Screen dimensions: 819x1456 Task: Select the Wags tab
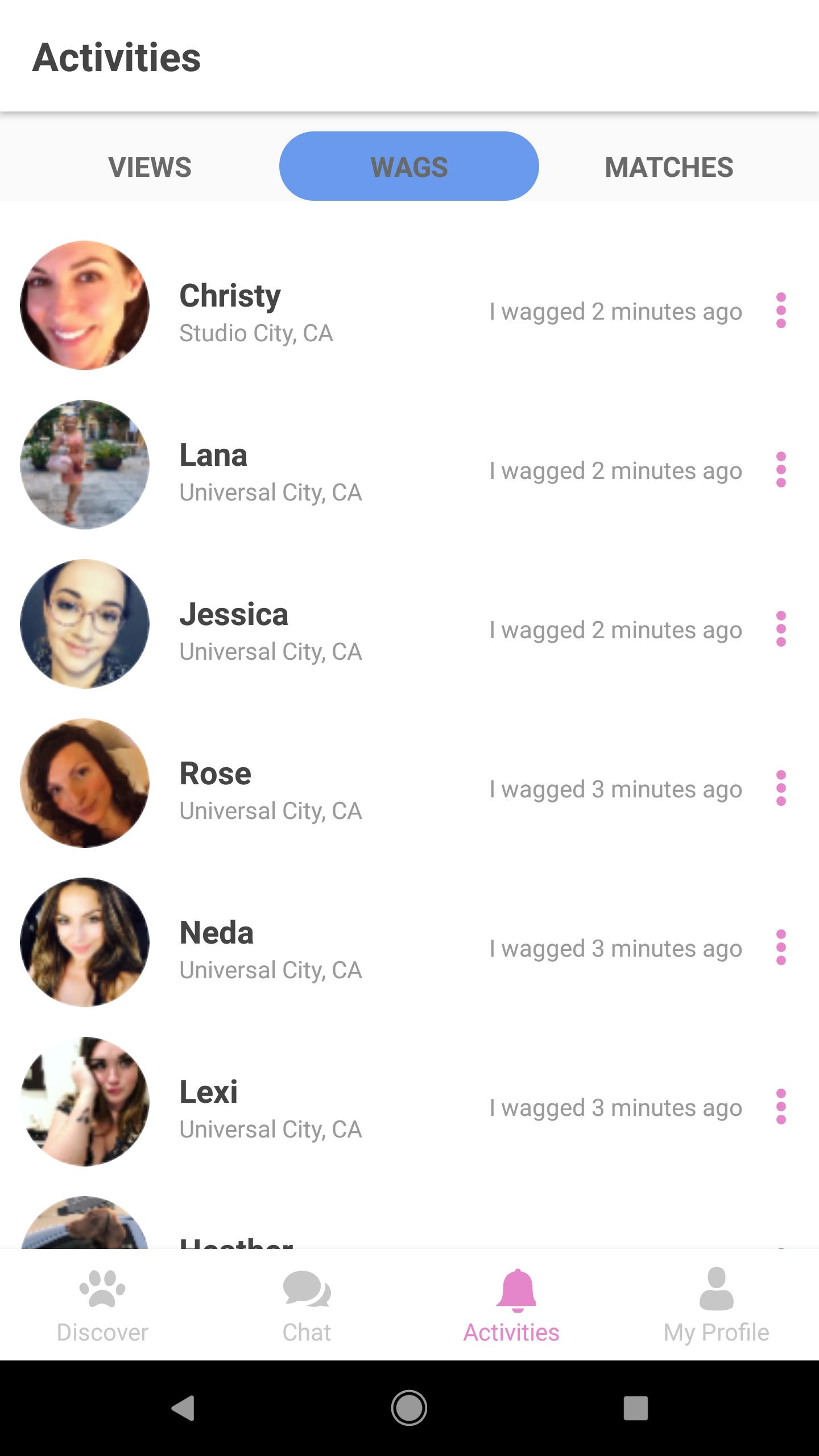[409, 167]
